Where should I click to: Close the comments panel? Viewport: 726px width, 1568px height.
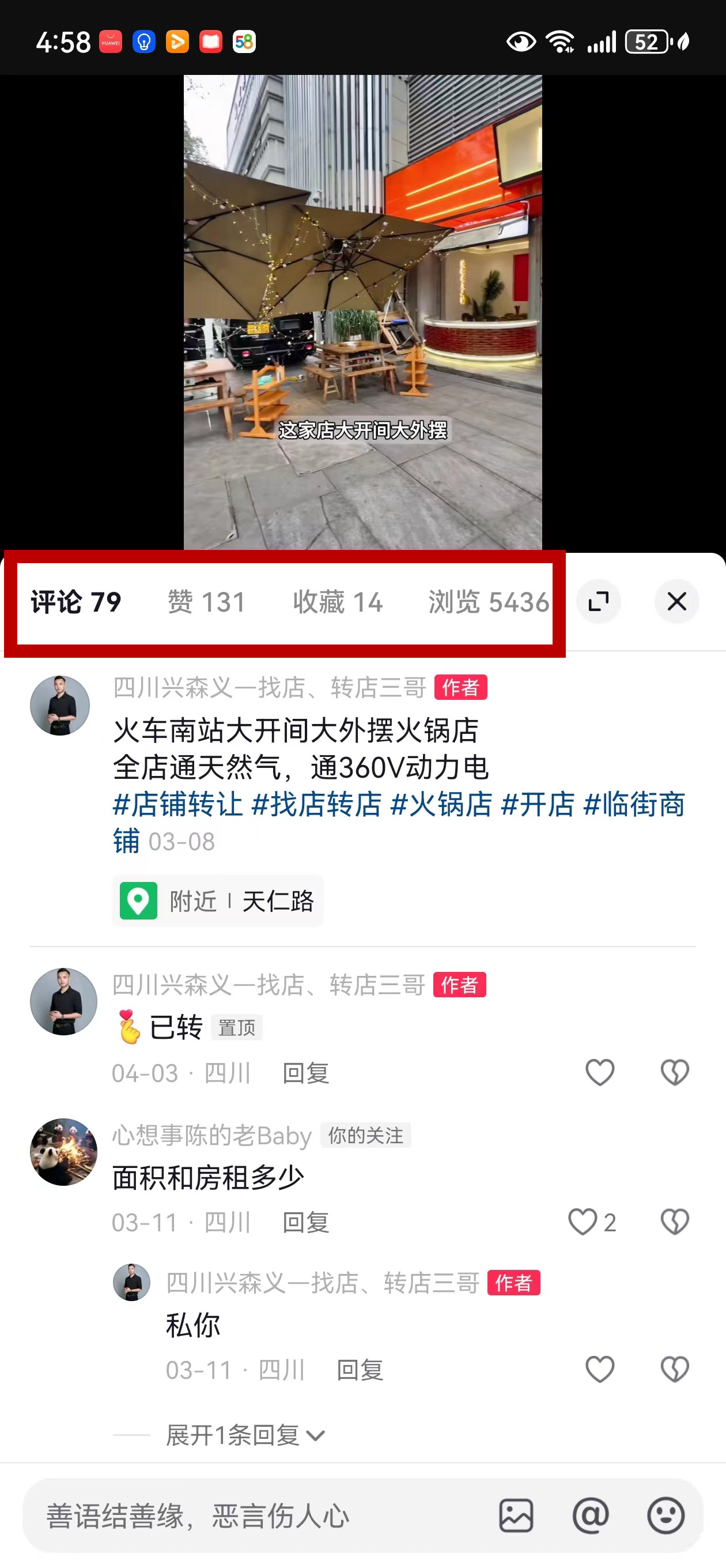pos(676,601)
